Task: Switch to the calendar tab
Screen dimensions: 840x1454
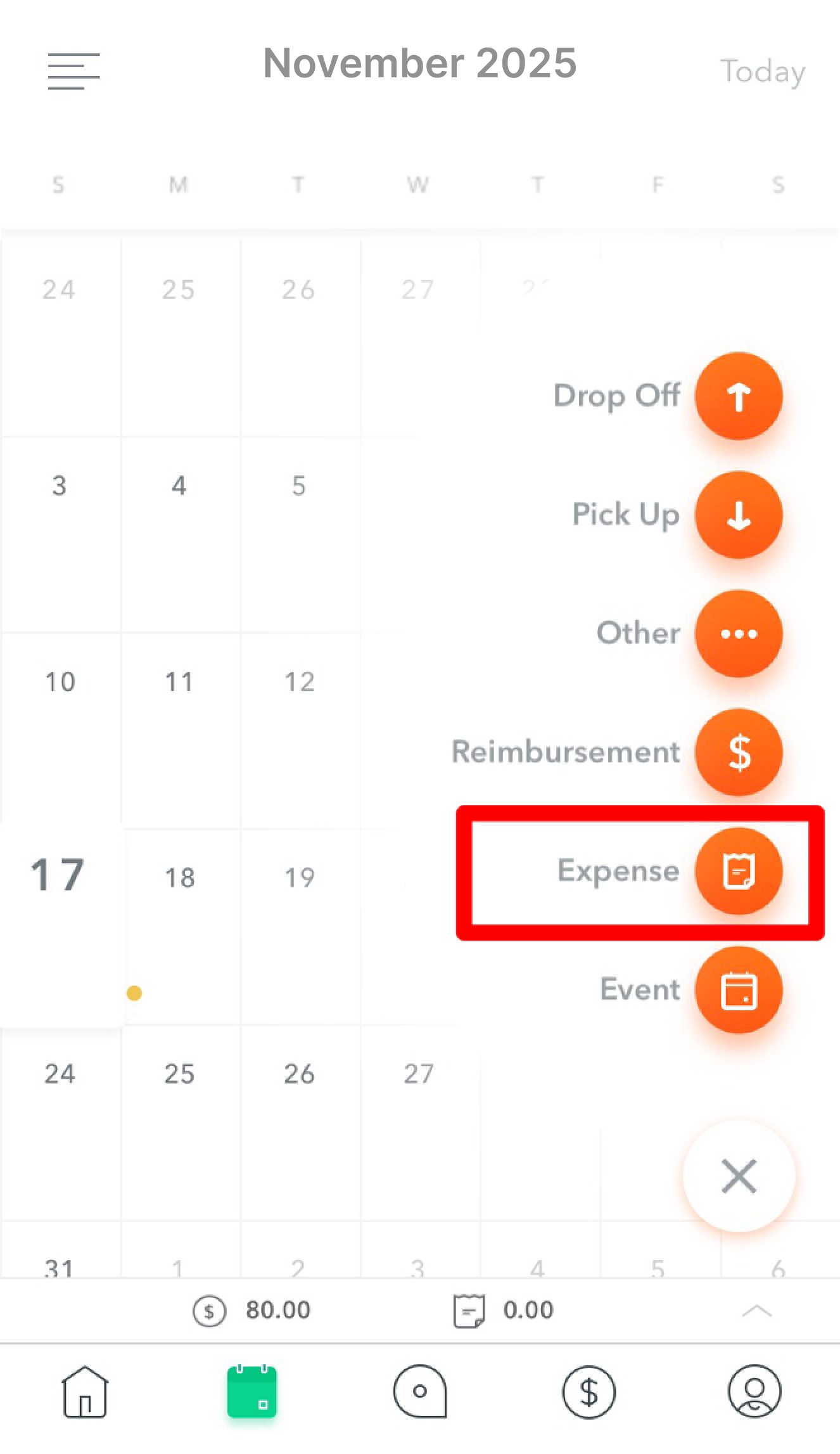Action: point(251,1392)
